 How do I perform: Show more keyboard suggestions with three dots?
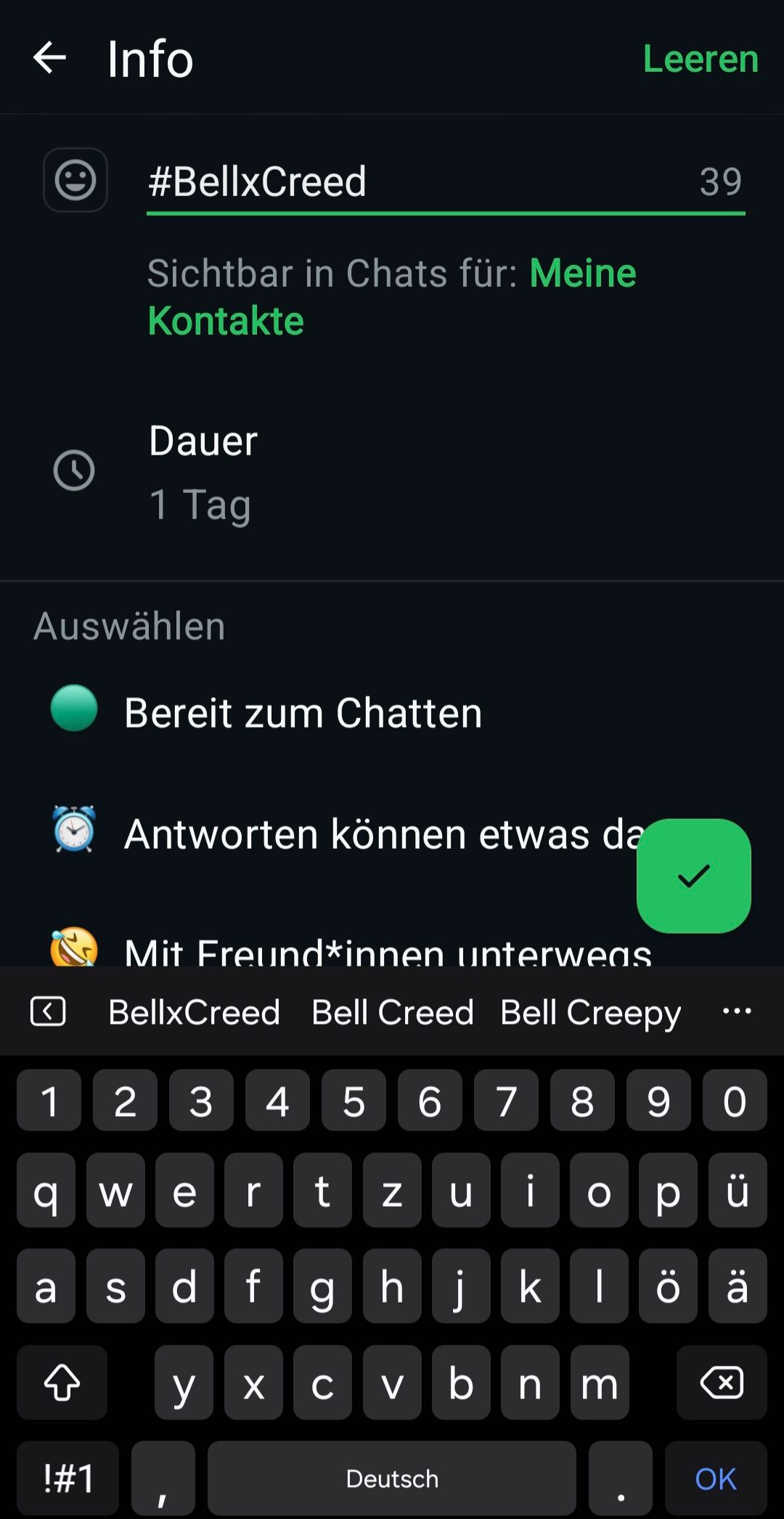(737, 1011)
